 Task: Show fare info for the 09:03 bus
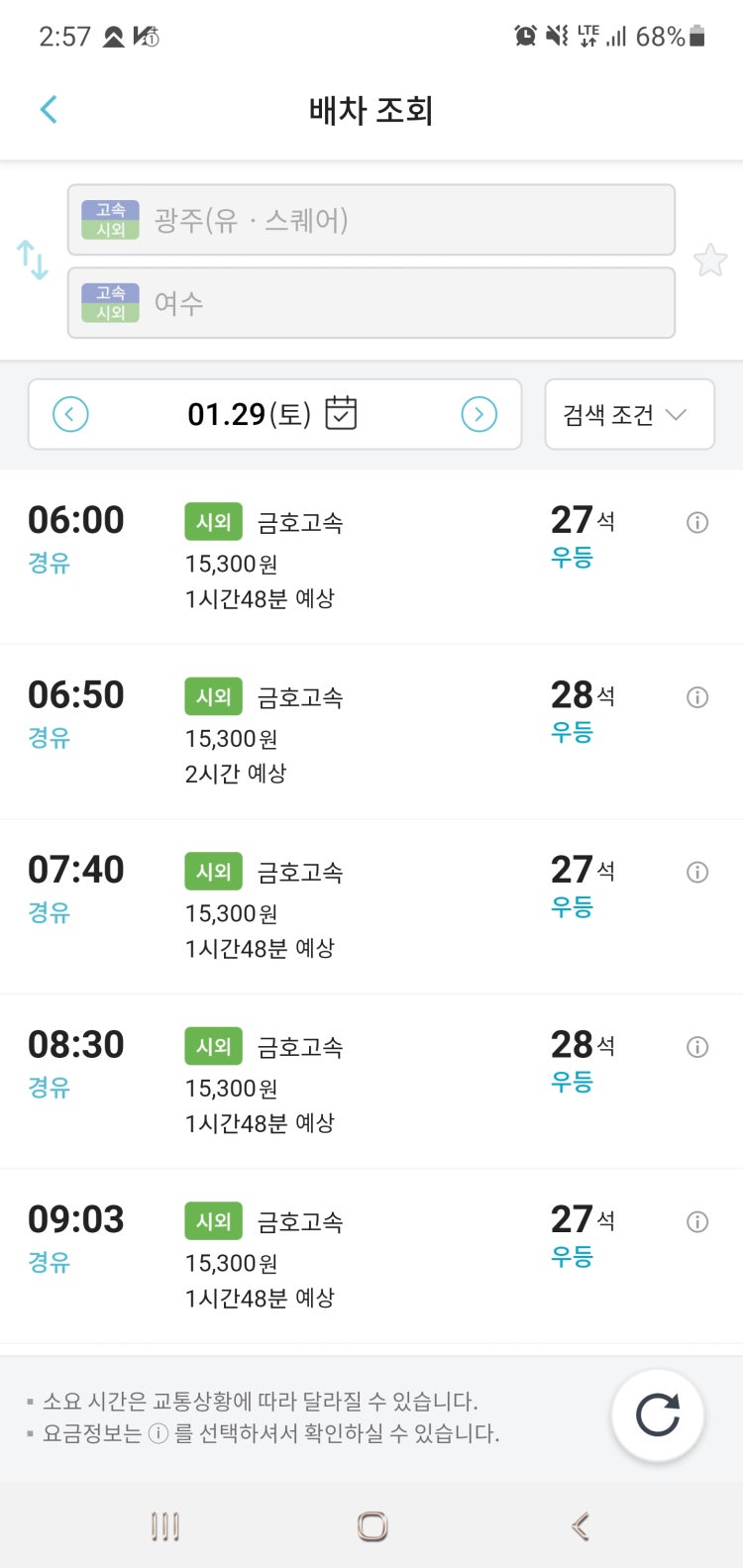tap(697, 1222)
